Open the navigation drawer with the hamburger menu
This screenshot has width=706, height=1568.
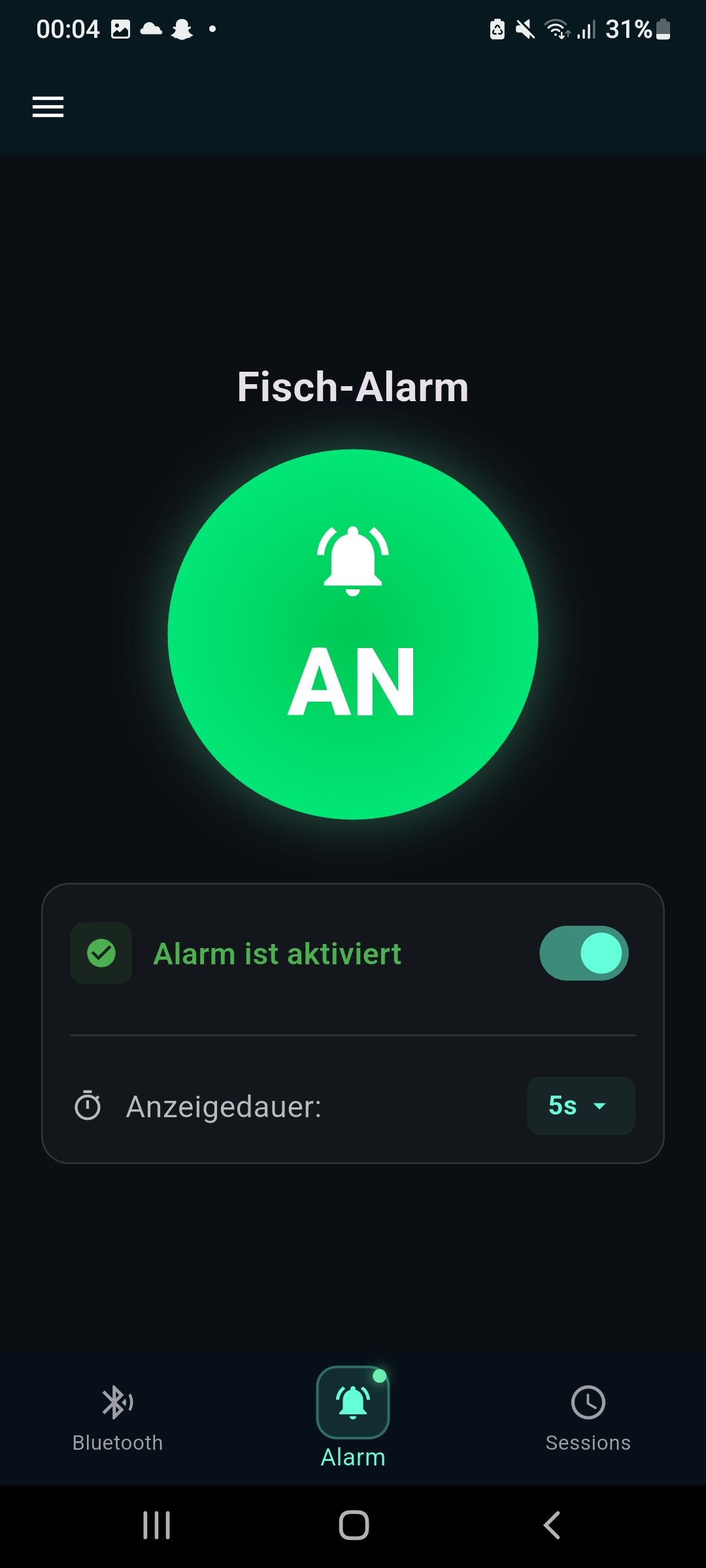[x=47, y=106]
